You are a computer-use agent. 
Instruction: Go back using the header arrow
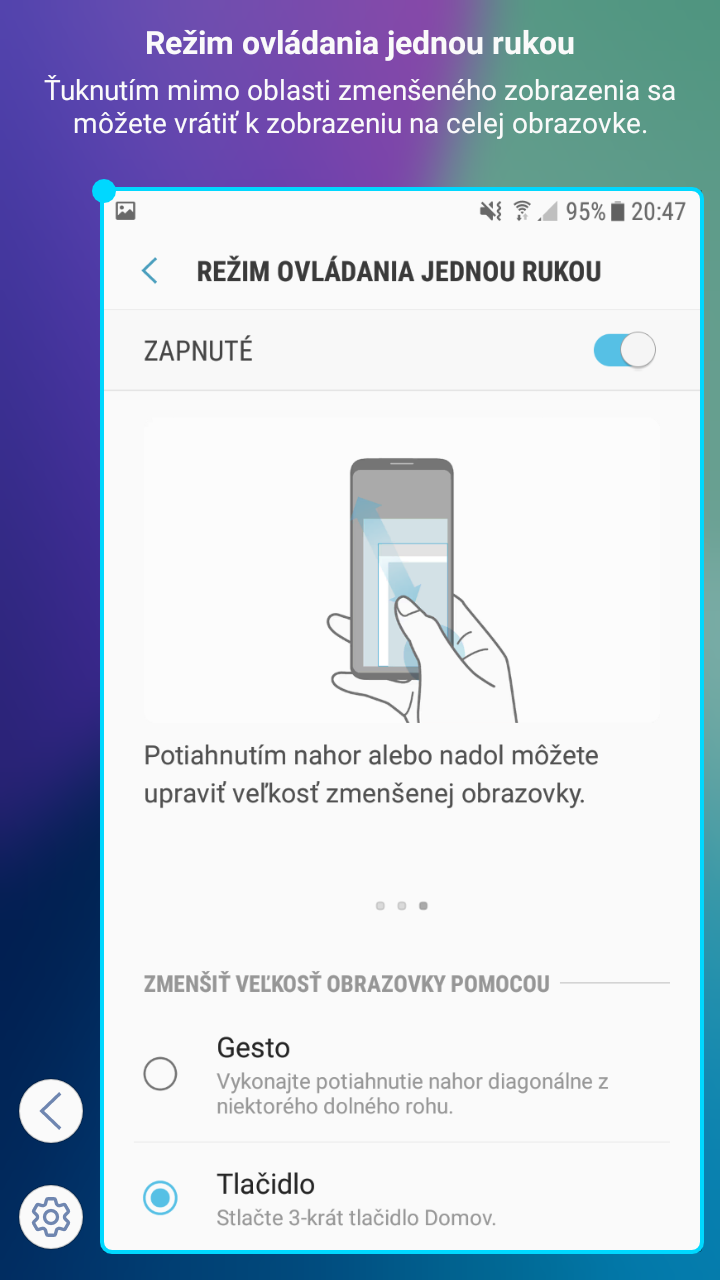150,271
